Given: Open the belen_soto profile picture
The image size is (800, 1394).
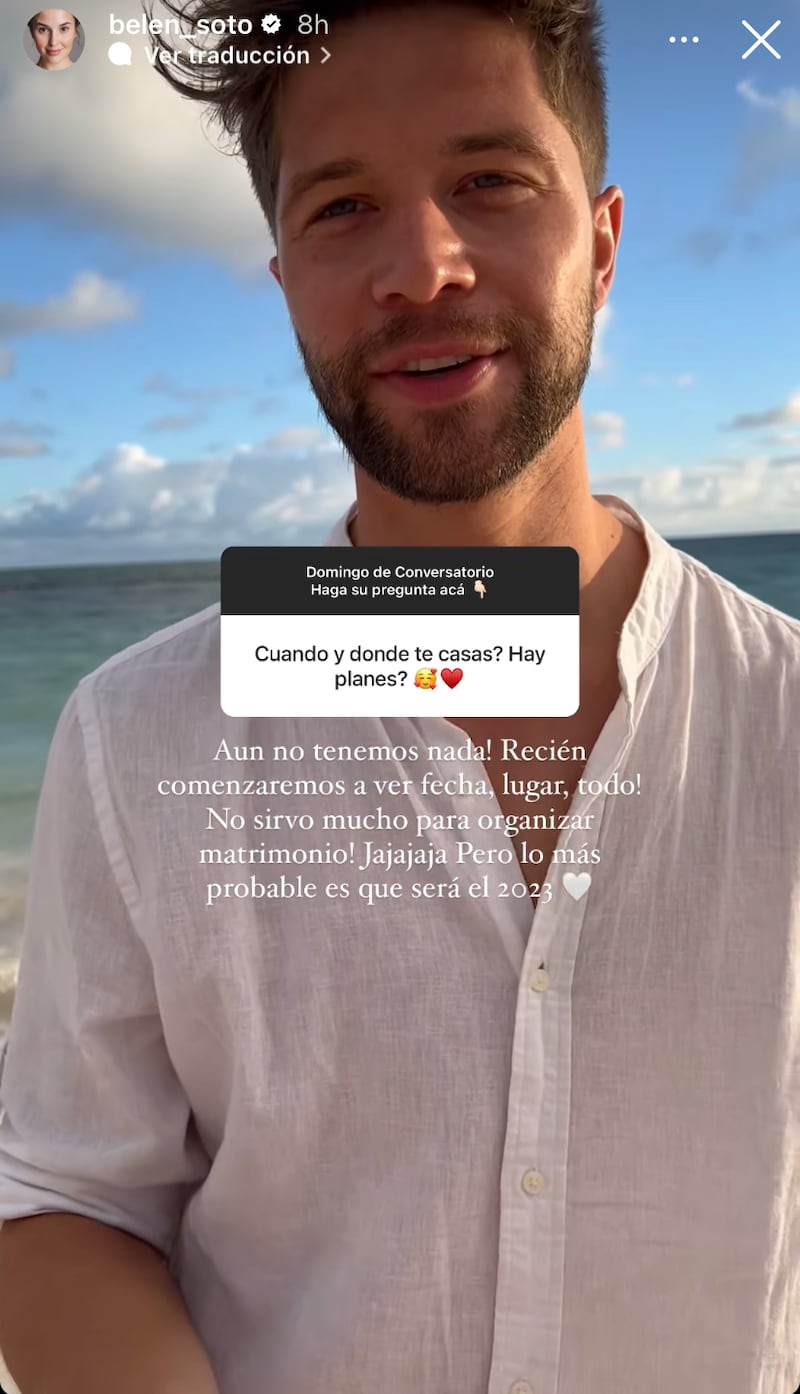Looking at the screenshot, I should click(54, 40).
